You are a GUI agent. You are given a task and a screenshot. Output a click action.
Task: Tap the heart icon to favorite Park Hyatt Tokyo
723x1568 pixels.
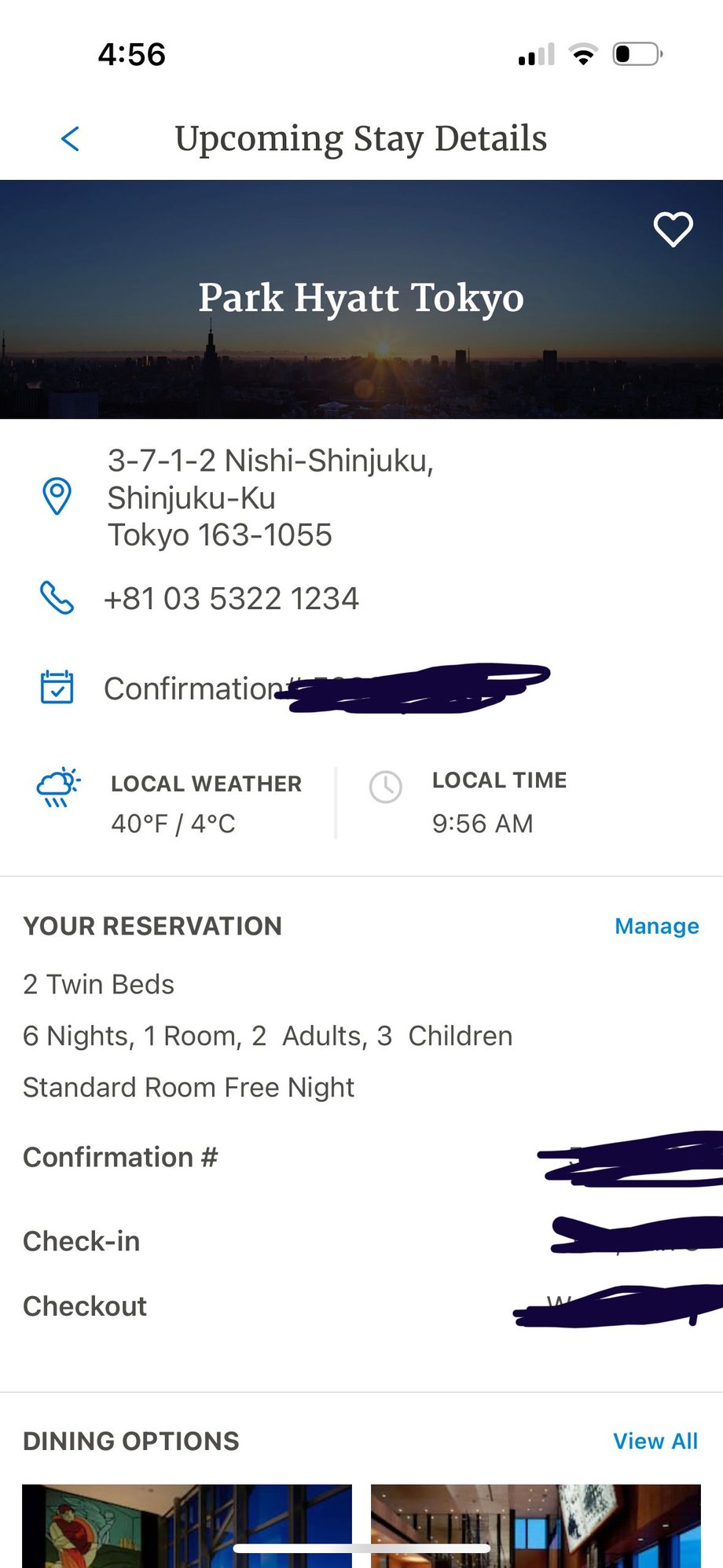[x=672, y=230]
